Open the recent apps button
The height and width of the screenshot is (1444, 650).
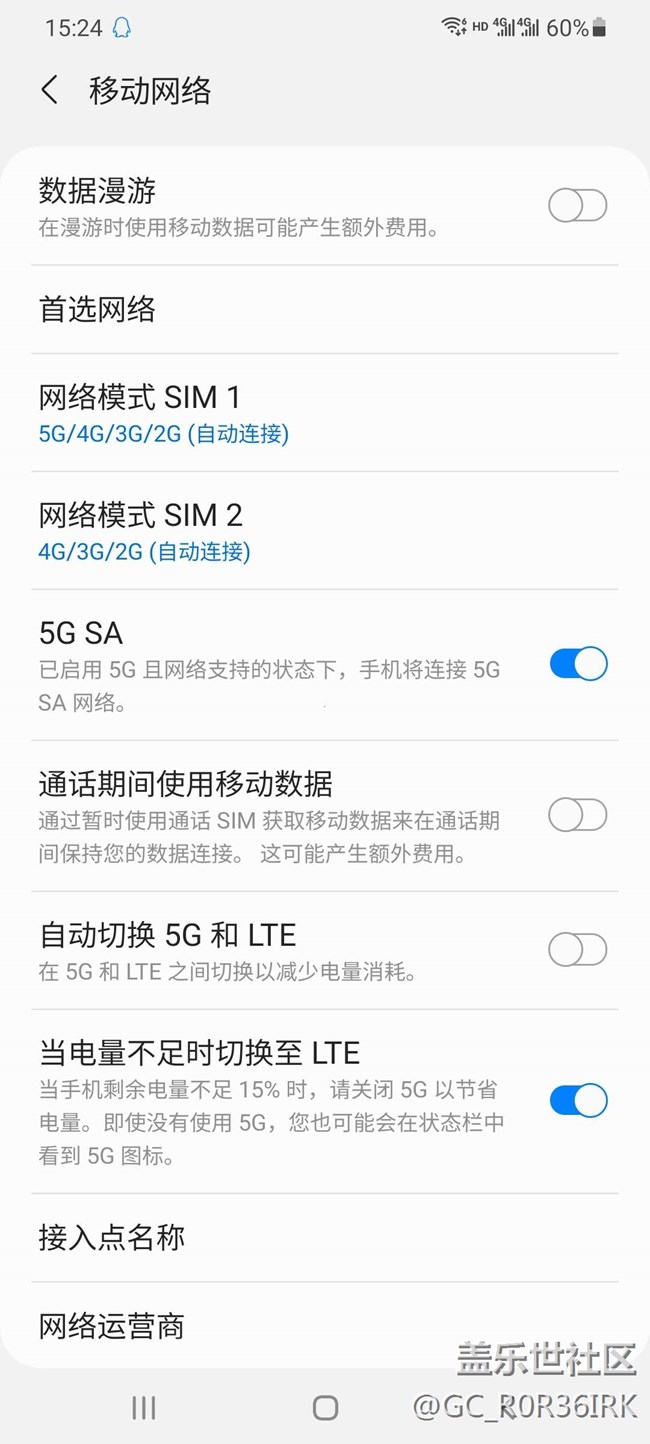coord(144,1408)
